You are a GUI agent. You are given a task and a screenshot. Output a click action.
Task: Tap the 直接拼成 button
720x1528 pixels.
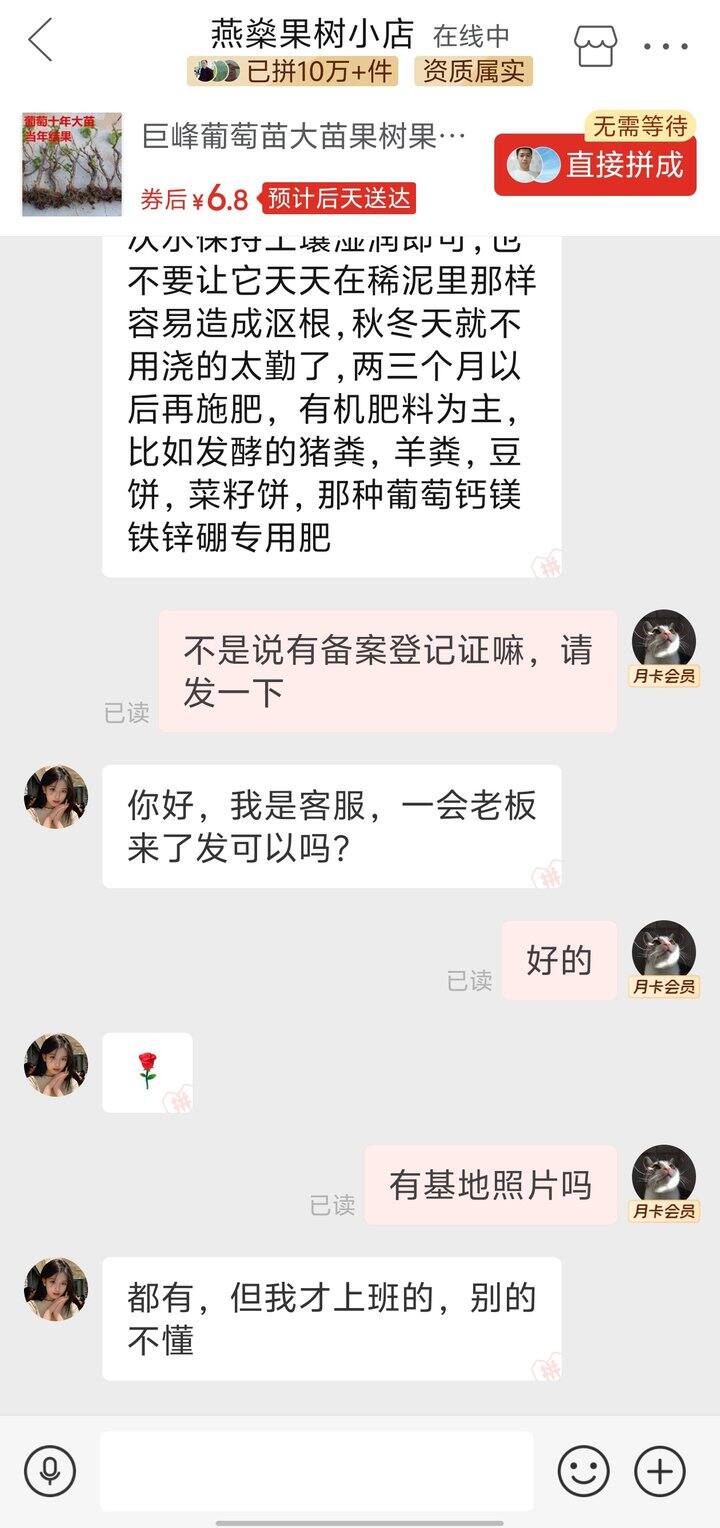(595, 164)
